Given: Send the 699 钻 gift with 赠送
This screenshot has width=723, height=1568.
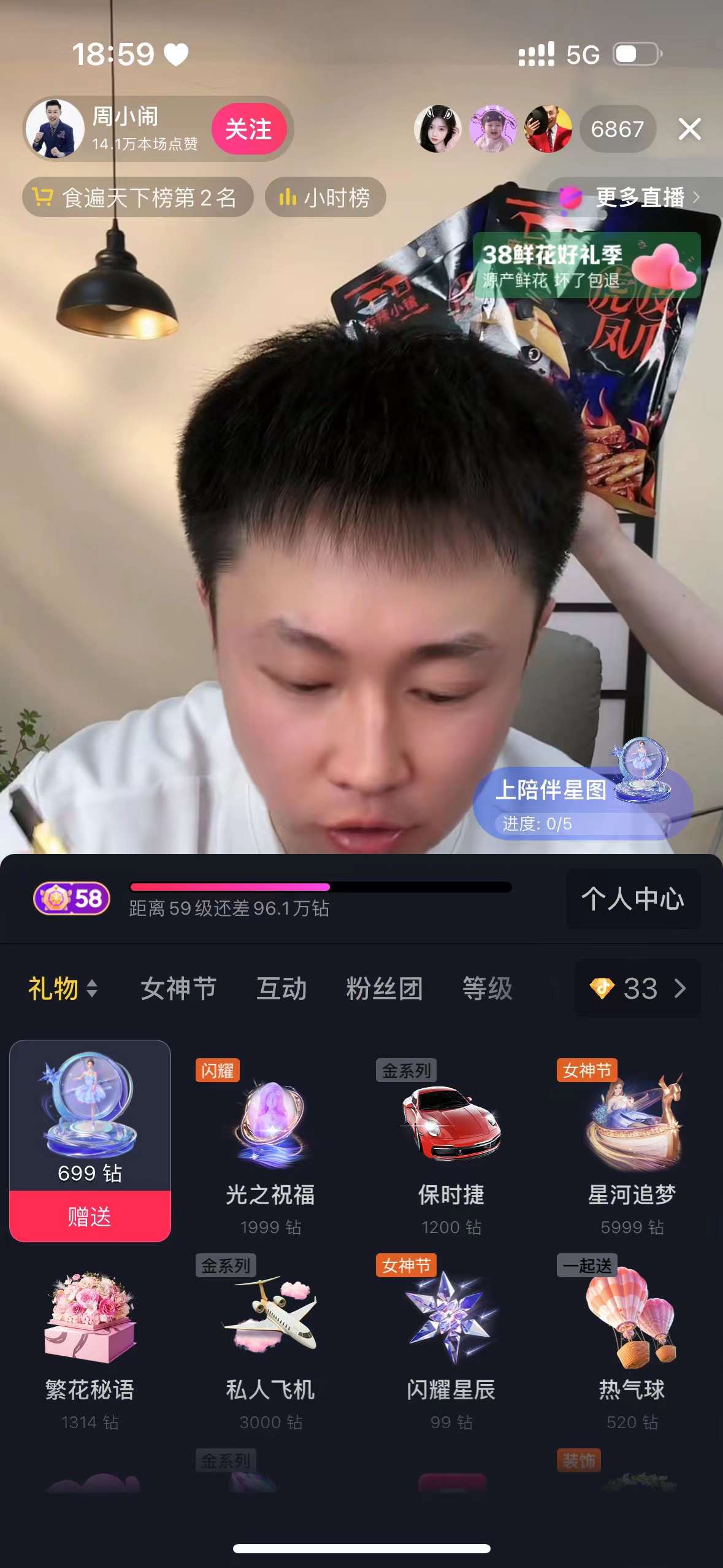Looking at the screenshot, I should 90,1216.
